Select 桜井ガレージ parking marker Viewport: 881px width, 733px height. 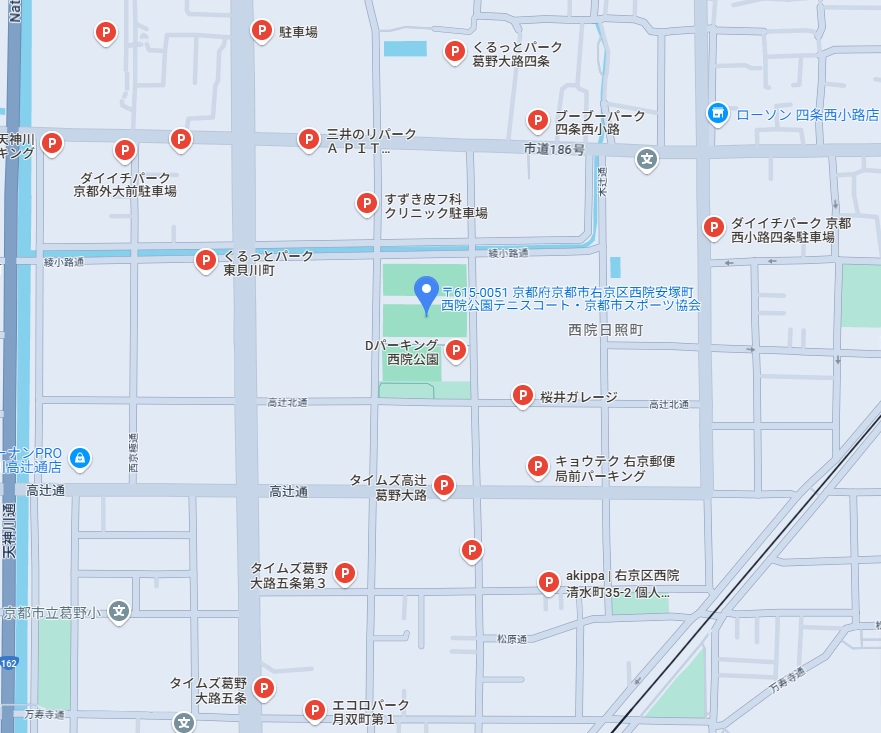(522, 396)
